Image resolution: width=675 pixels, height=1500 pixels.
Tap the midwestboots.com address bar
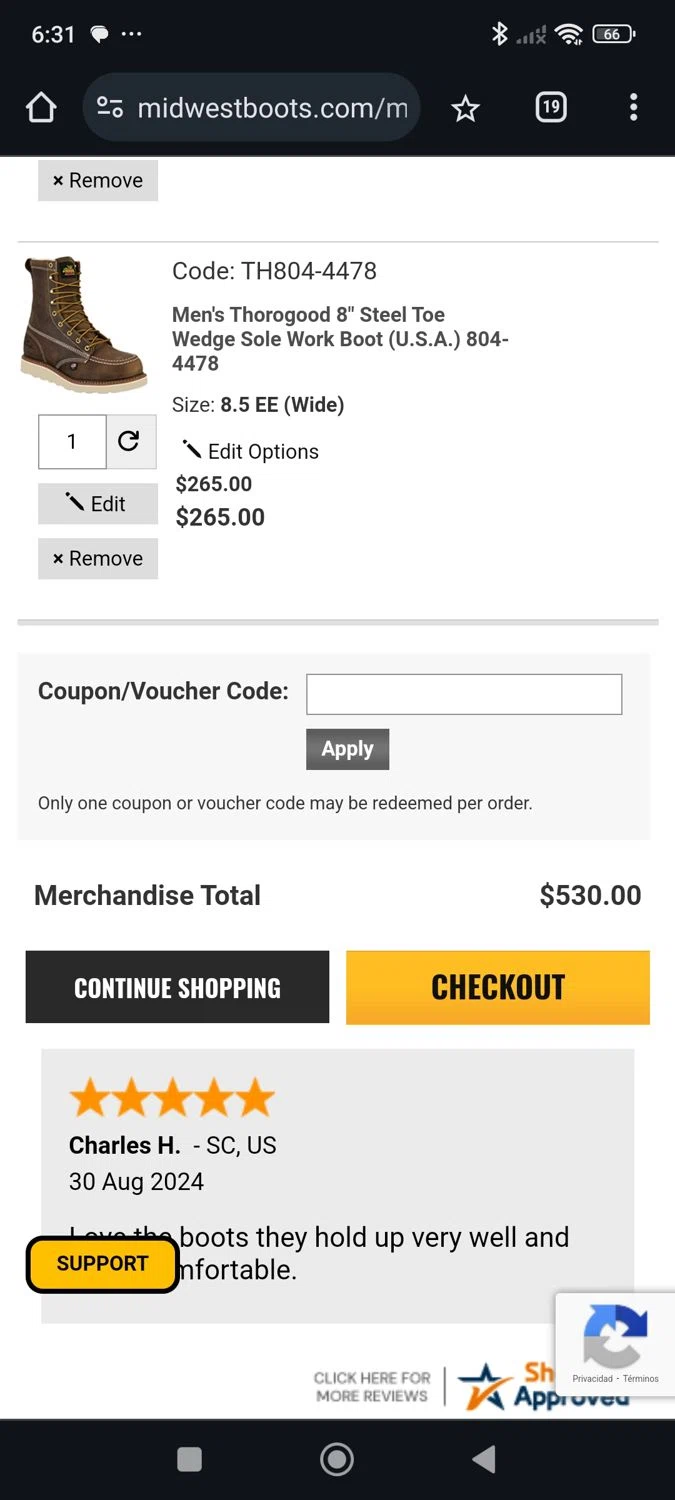click(252, 108)
